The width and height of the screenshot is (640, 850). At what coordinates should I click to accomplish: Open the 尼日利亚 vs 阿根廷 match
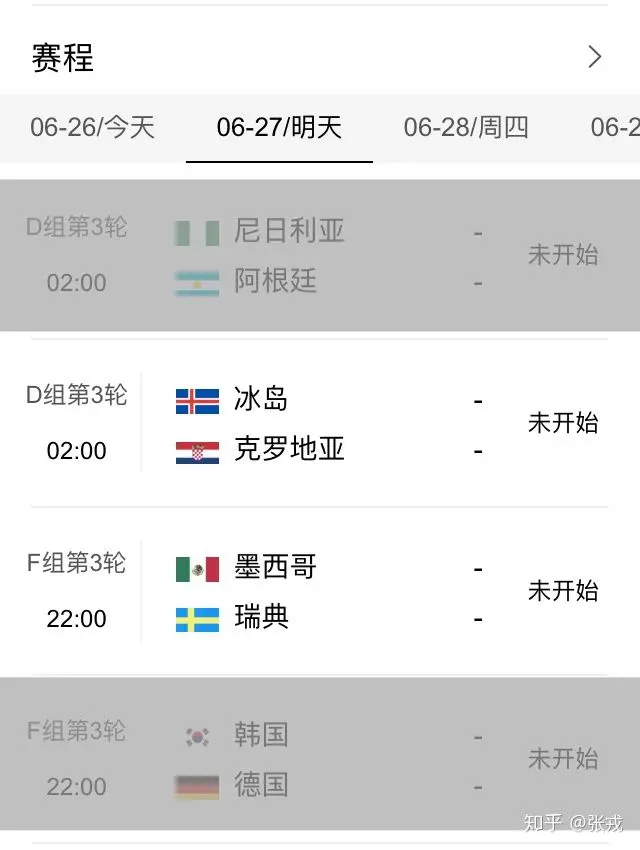tap(320, 256)
